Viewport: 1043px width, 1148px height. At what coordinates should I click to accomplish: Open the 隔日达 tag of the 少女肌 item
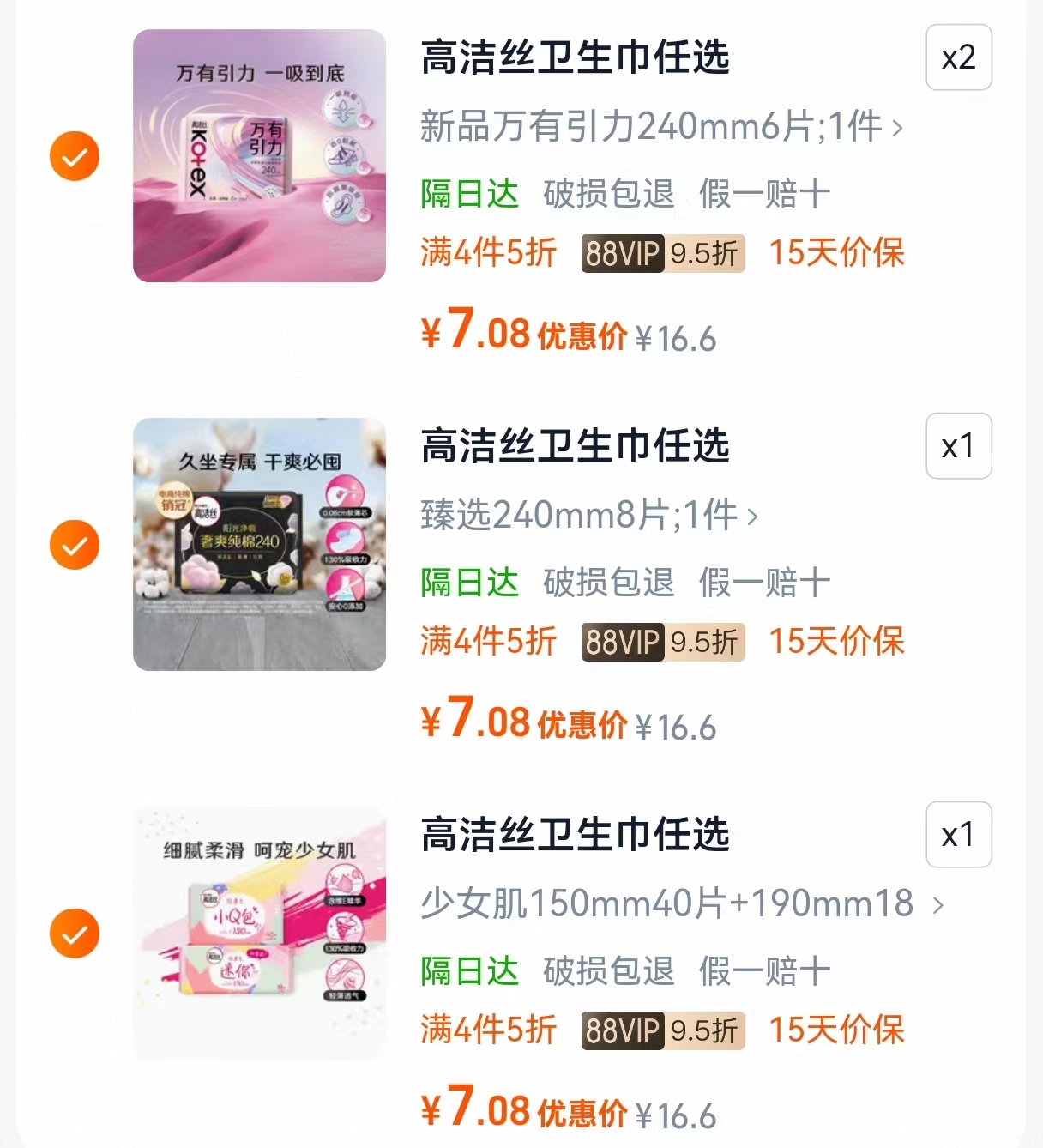click(468, 971)
